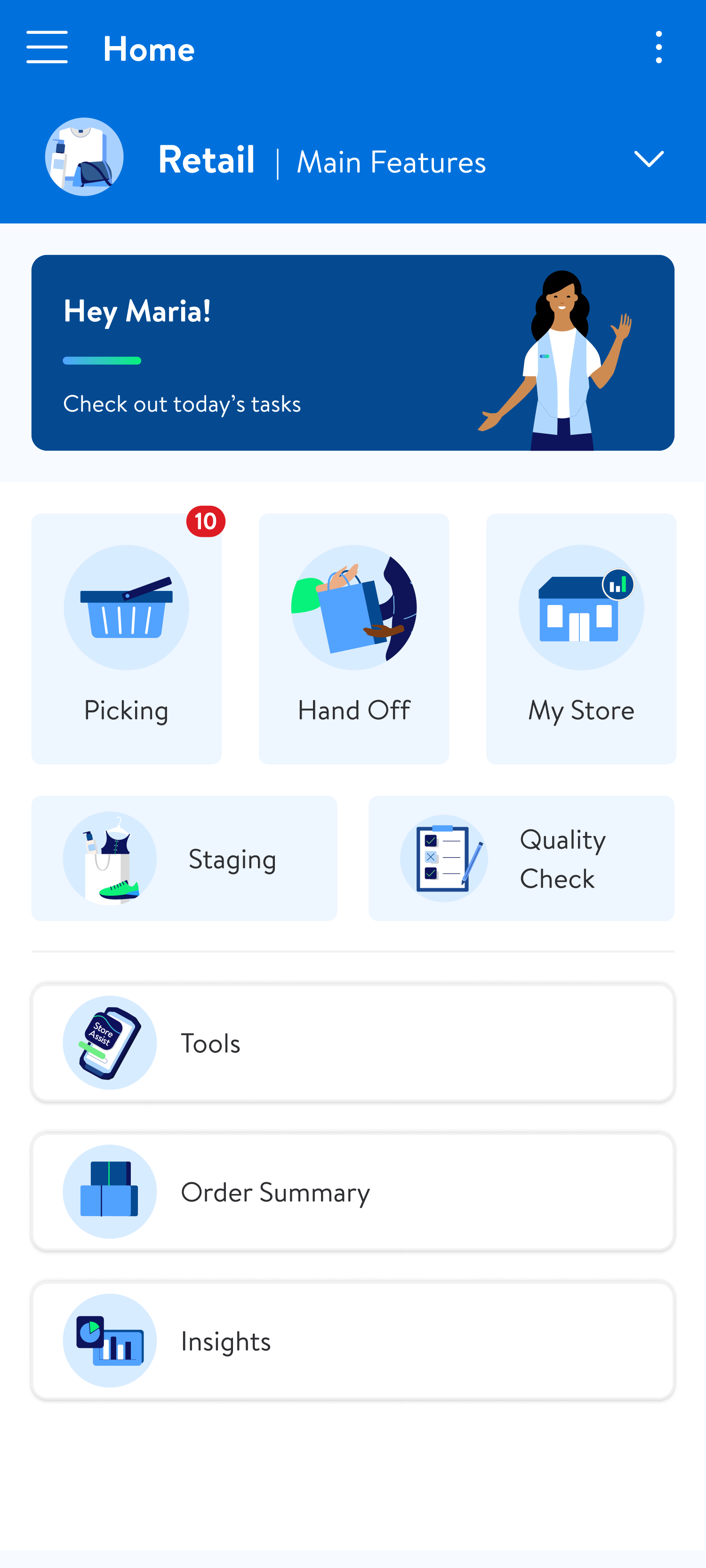This screenshot has width=706, height=1568.
Task: Launch Quality Check
Action: pos(521,858)
